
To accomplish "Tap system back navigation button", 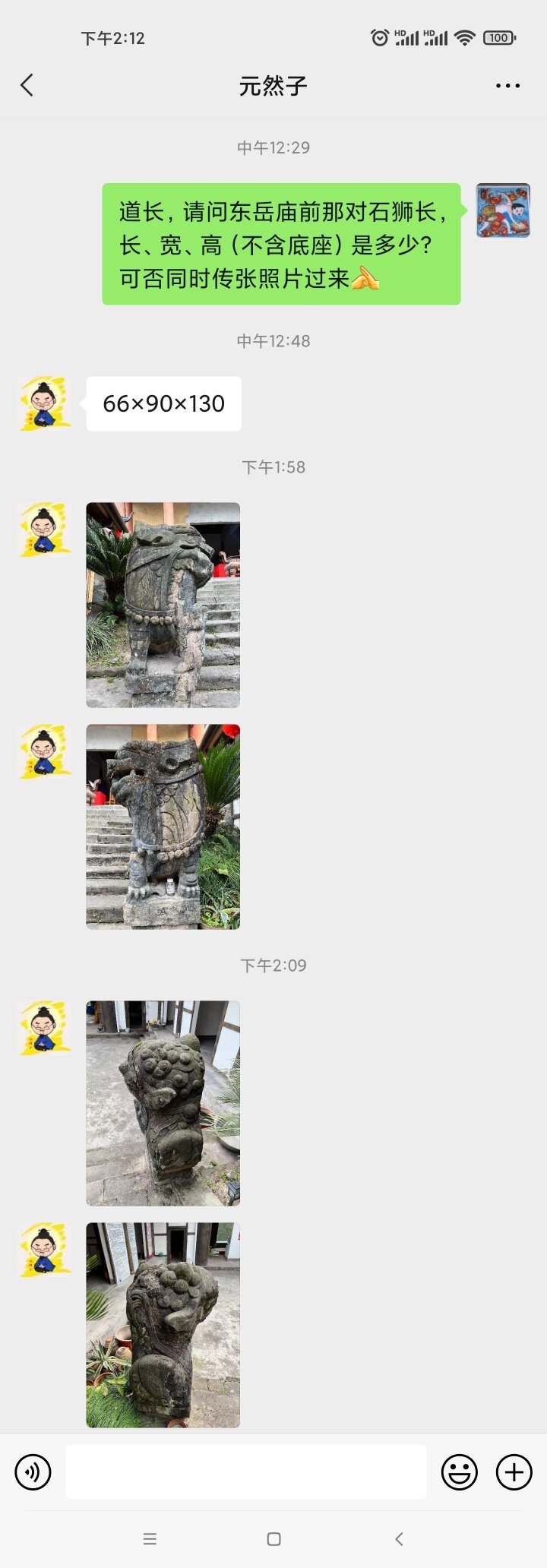I will 399,1539.
